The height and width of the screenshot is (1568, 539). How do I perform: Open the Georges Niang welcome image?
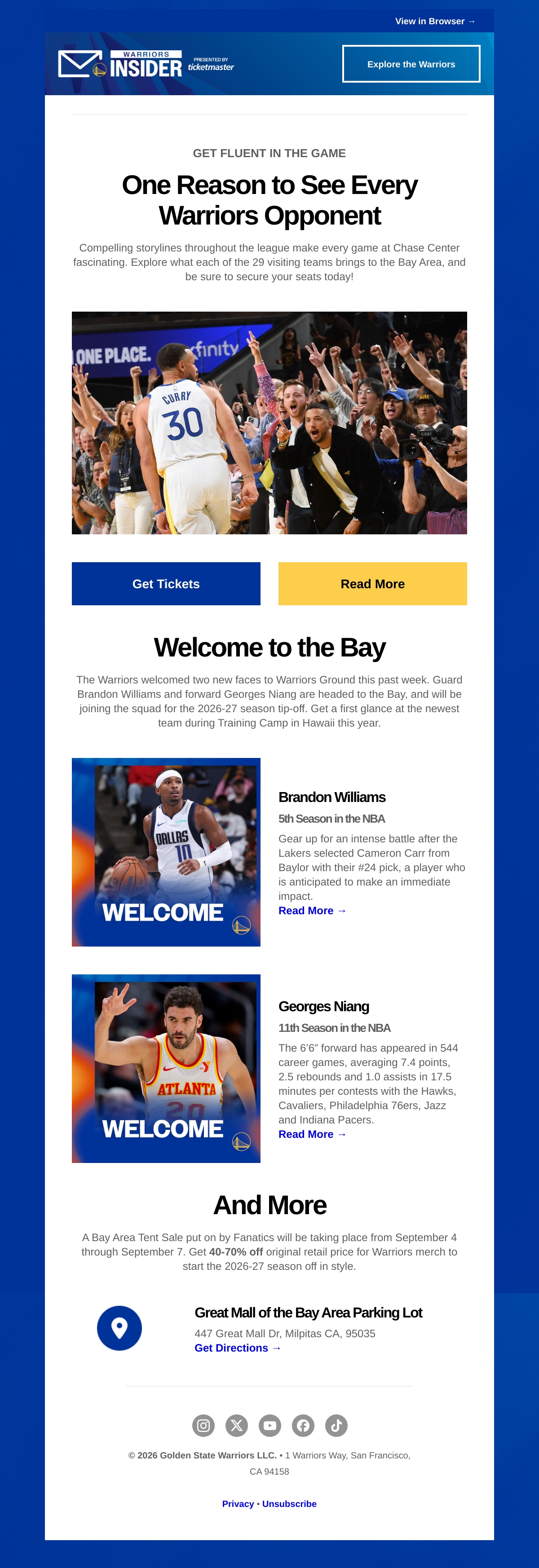[166, 1068]
